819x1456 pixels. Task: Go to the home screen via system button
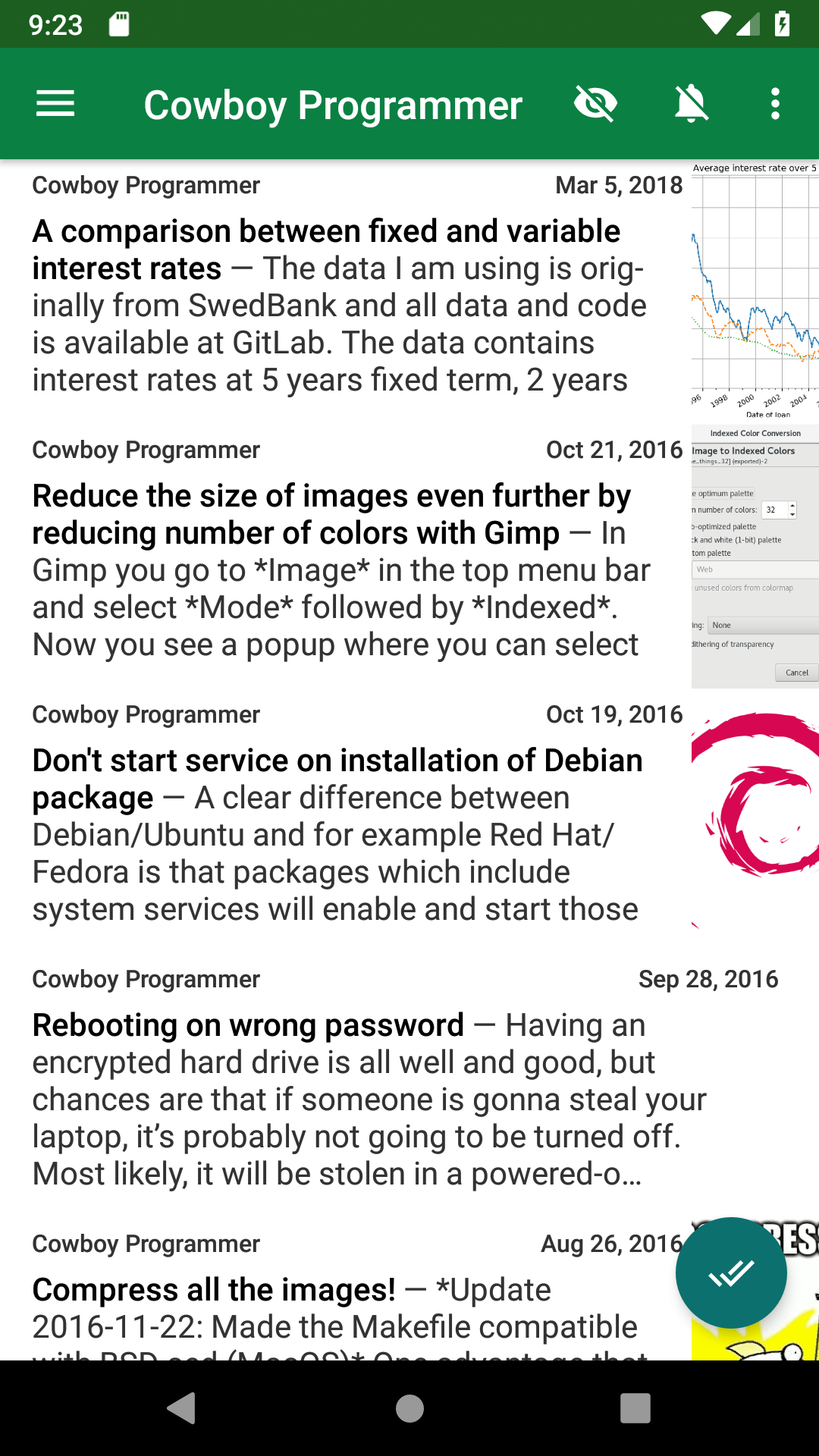409,1408
